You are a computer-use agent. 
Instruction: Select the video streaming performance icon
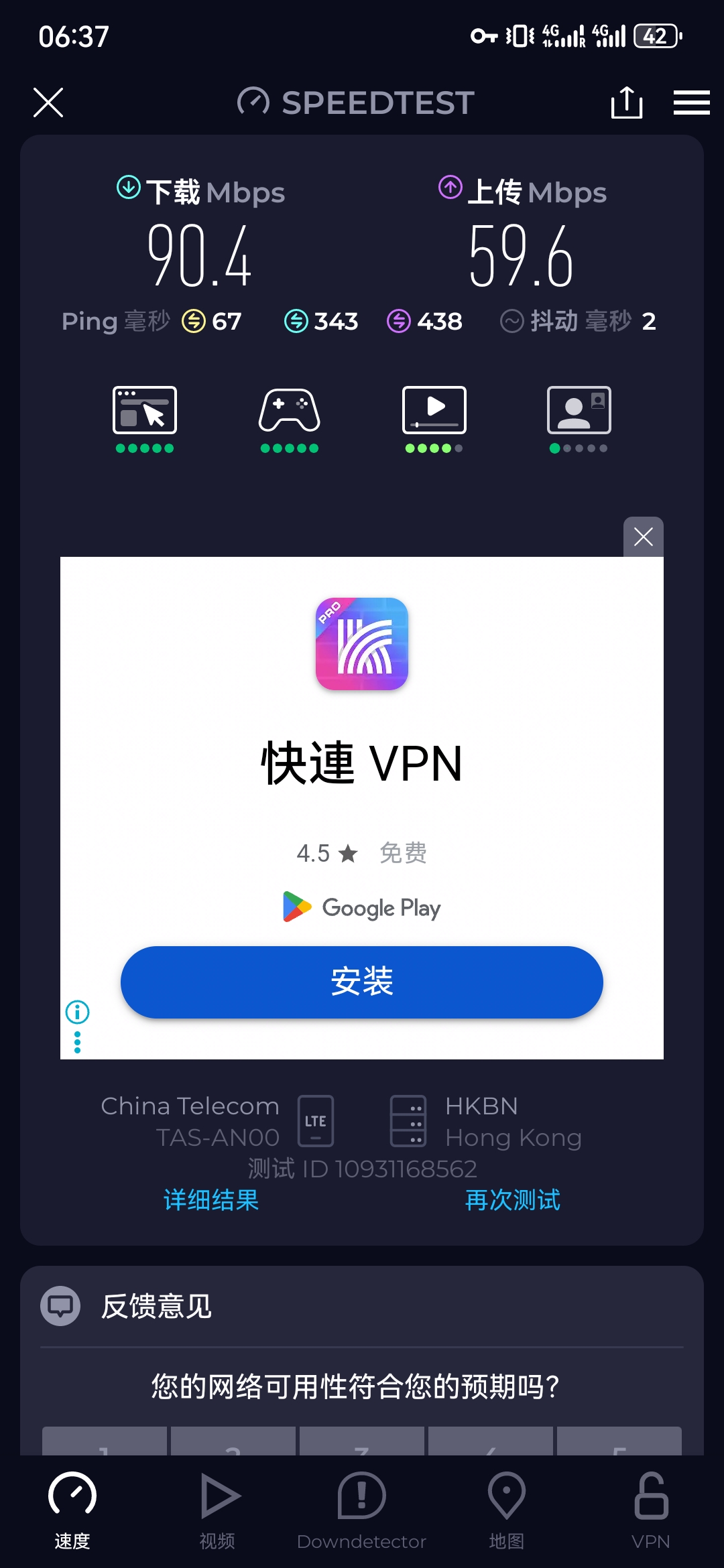pyautogui.click(x=434, y=411)
